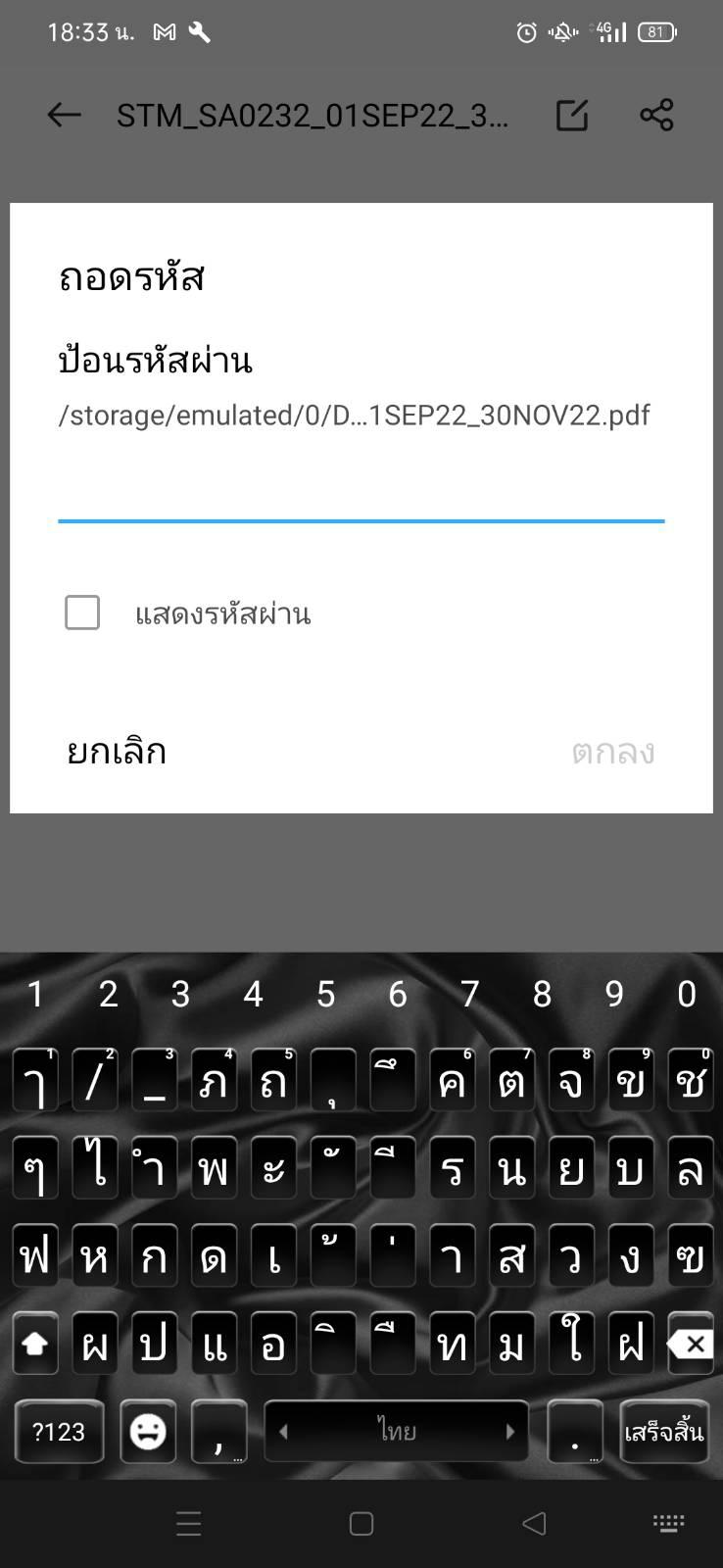This screenshot has width=723, height=1568.
Task: Go back using the top arrow
Action: pos(65,115)
